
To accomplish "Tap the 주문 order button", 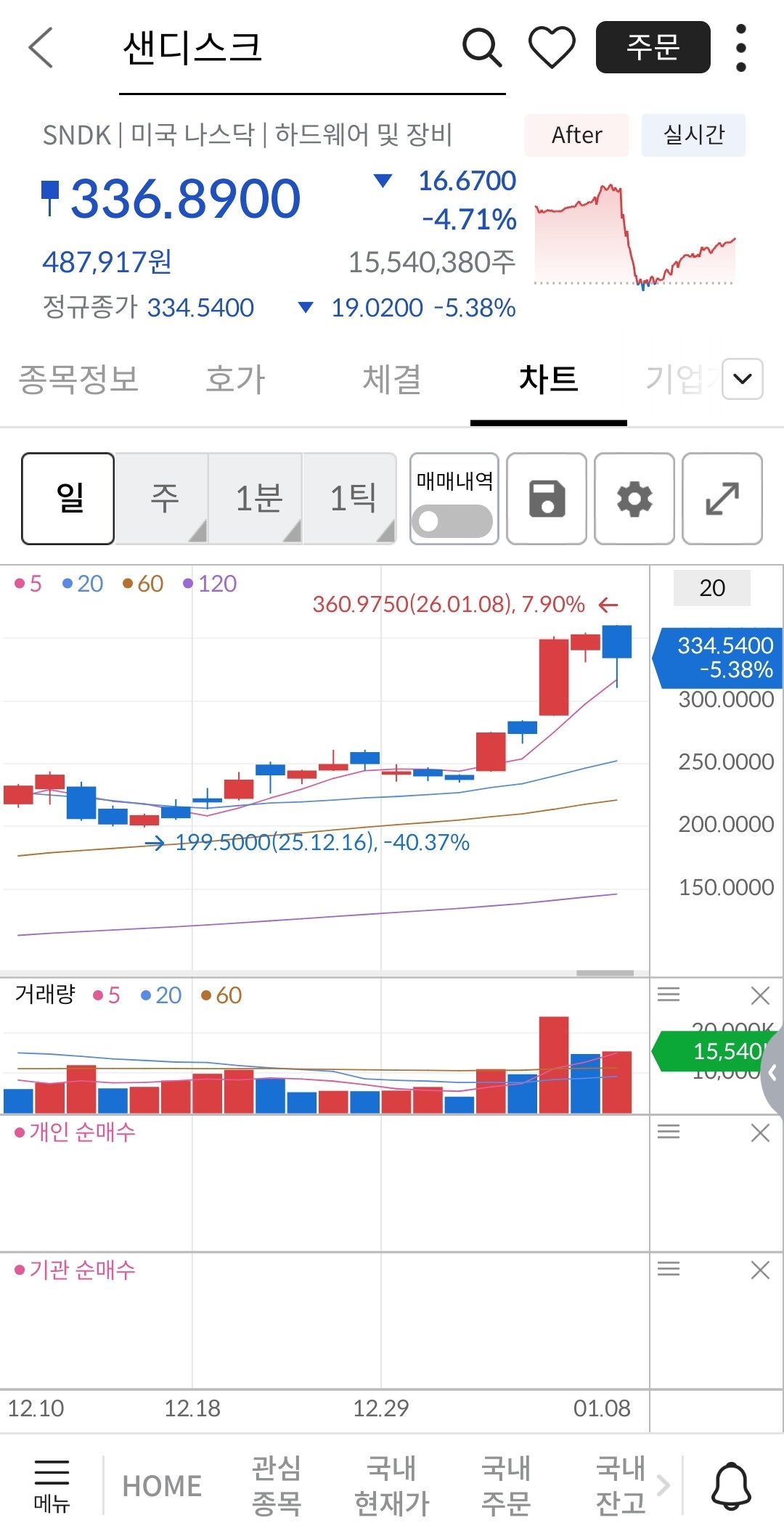I will point(653,47).
